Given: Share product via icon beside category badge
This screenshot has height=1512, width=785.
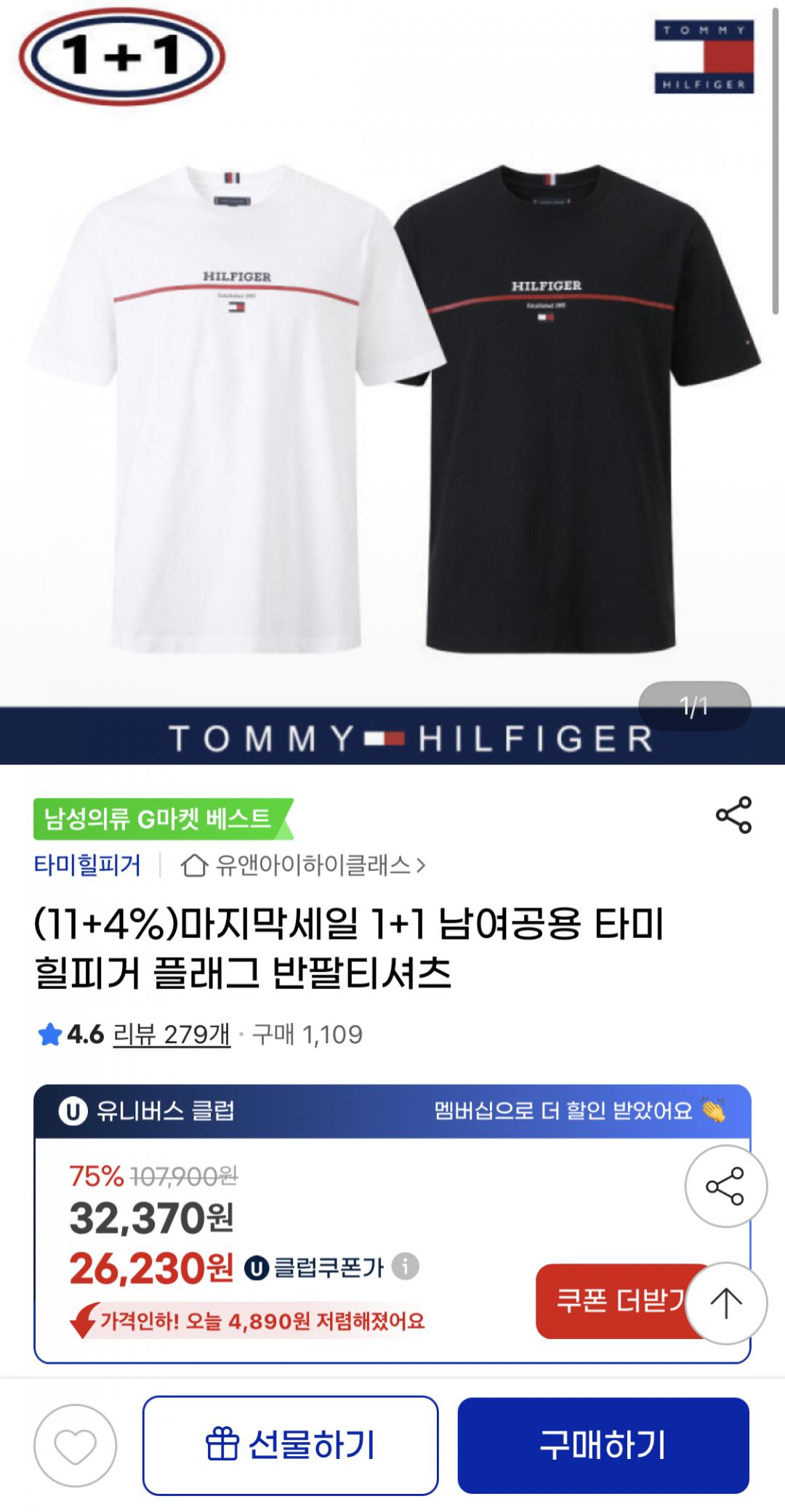Looking at the screenshot, I should tap(733, 814).
